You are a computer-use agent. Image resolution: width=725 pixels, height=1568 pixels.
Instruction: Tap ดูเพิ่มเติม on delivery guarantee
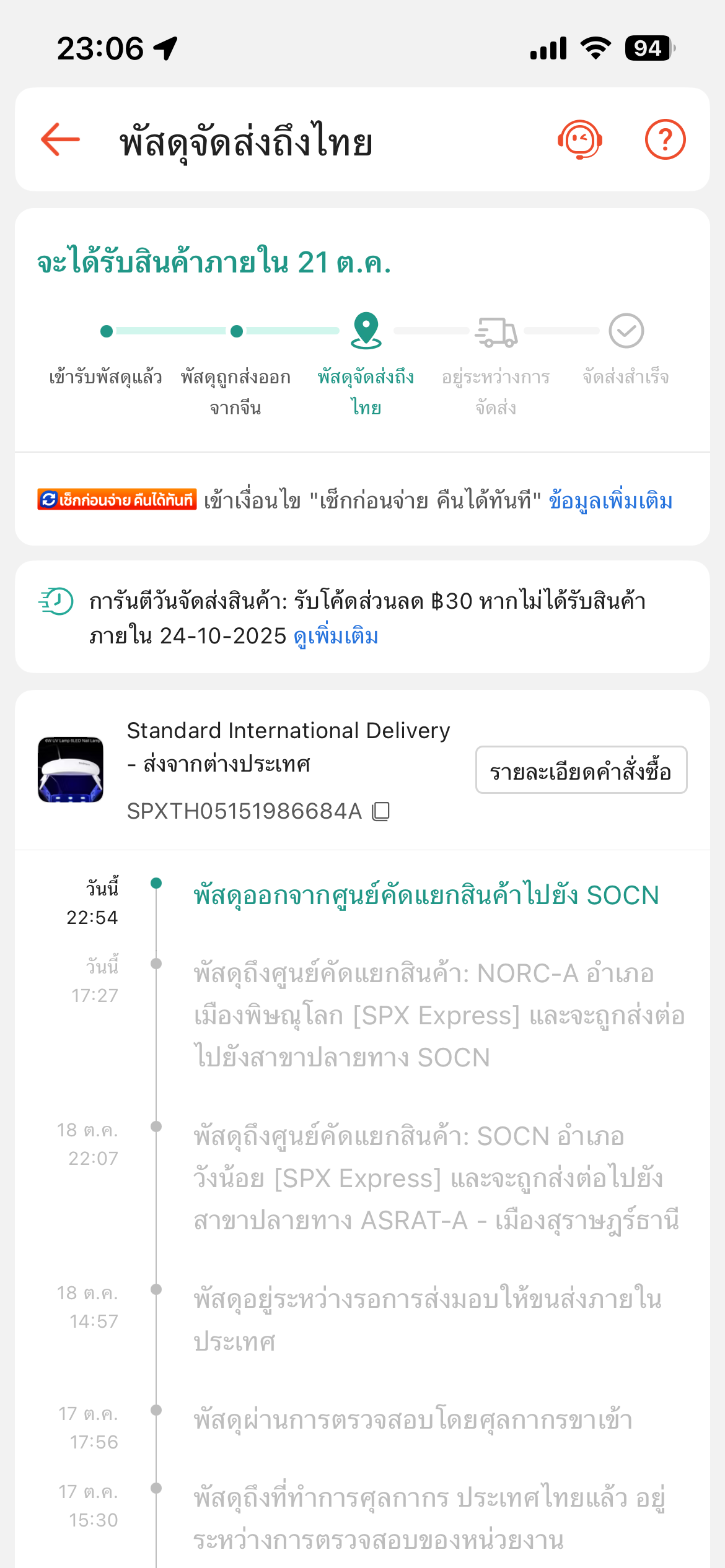click(x=336, y=636)
